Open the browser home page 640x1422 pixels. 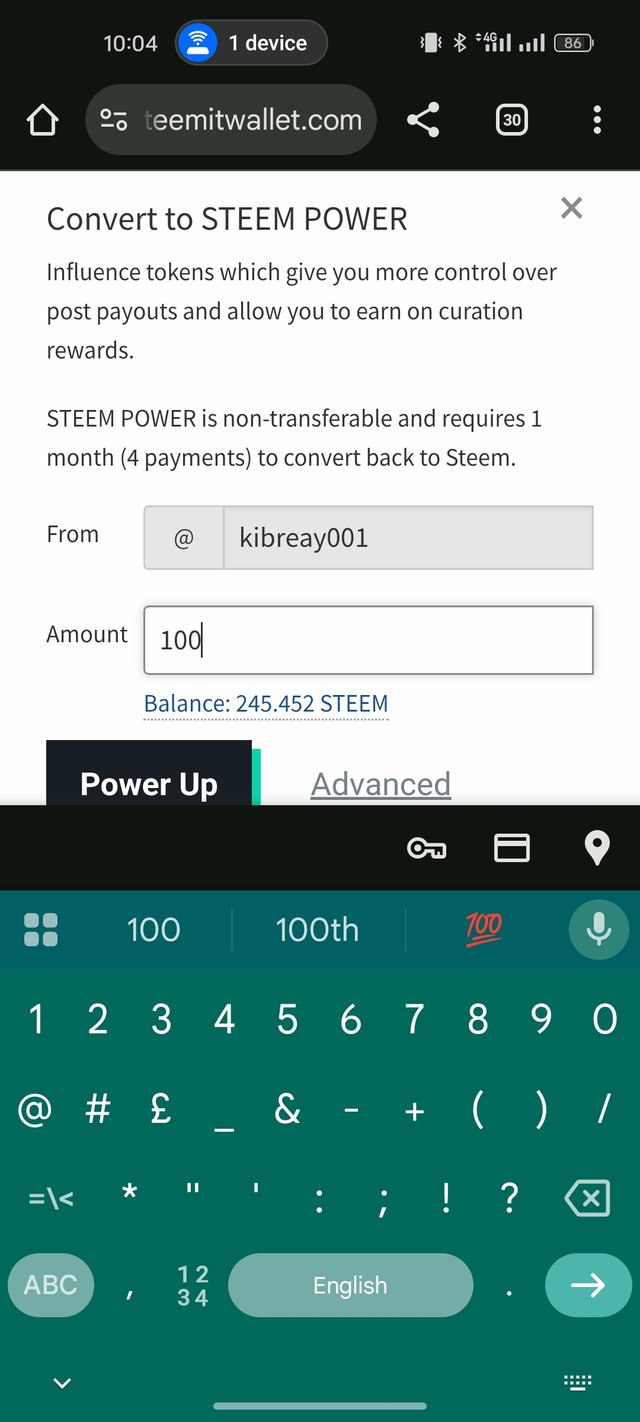42,121
